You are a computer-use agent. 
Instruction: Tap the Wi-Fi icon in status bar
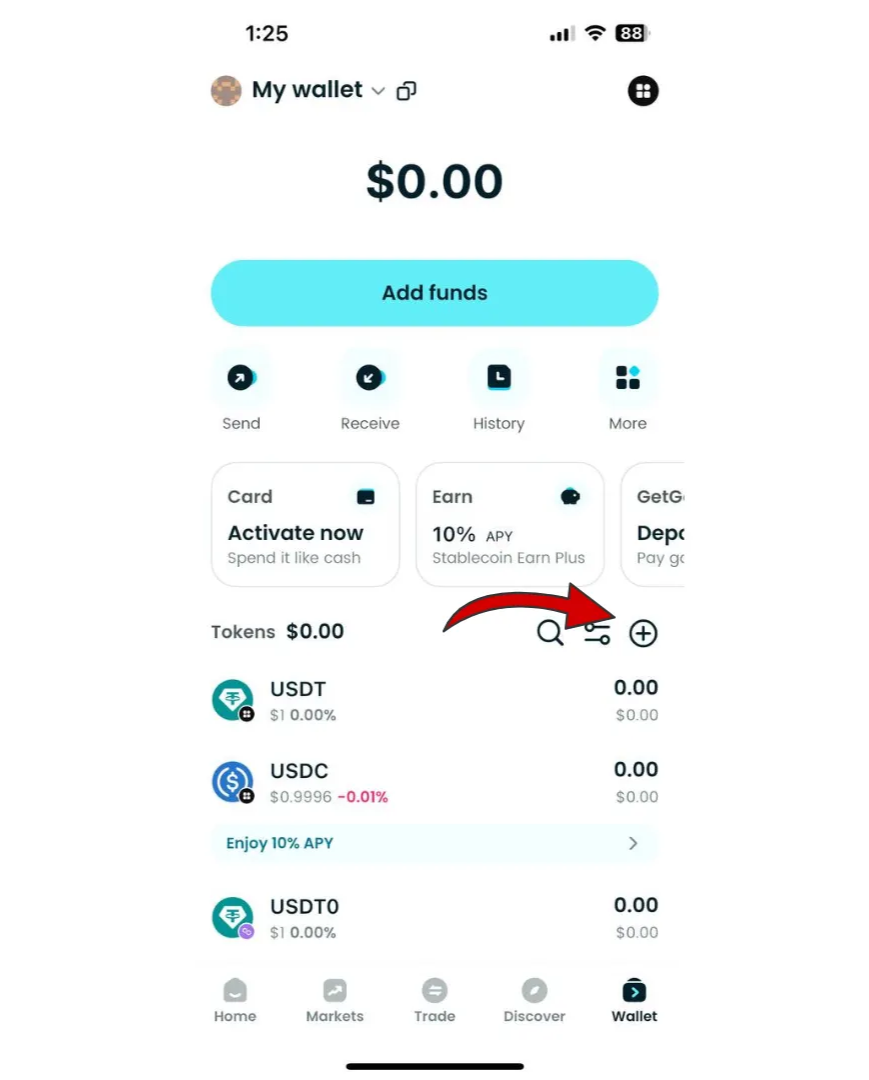594,33
